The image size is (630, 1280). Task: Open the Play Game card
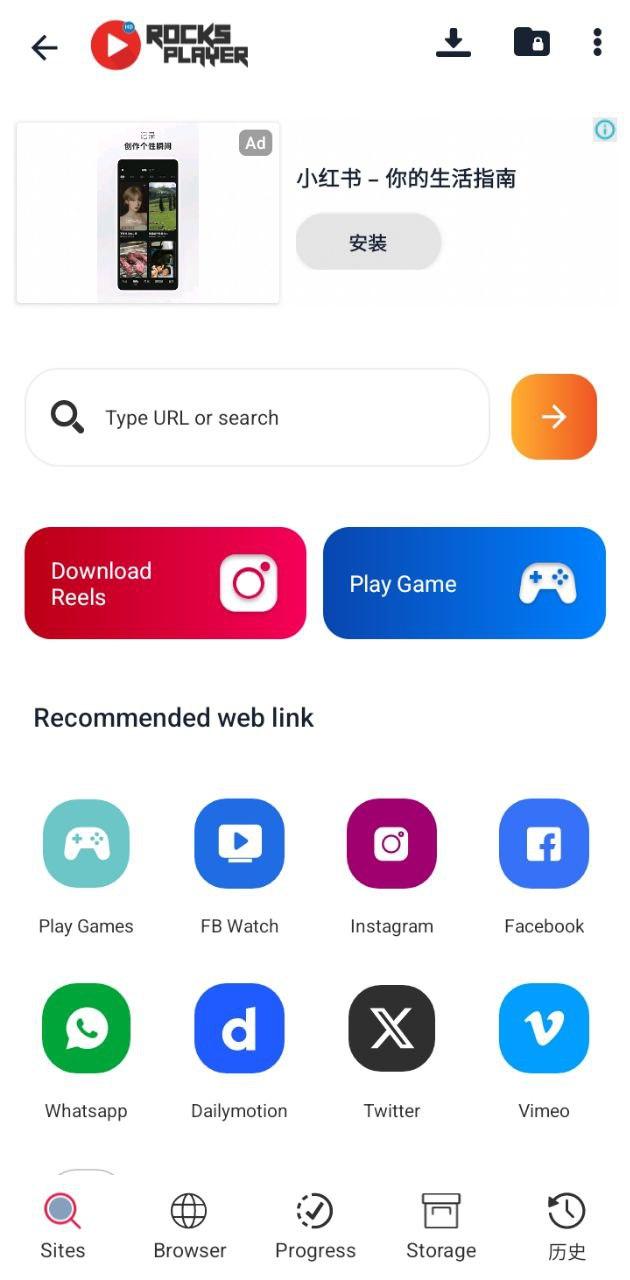pyautogui.click(x=464, y=583)
